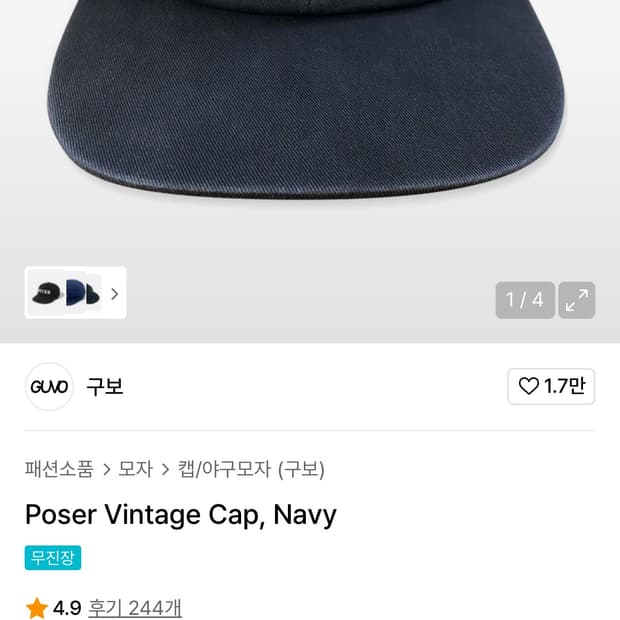Open the image thumbnail gallery strip
Image resolution: width=620 pixels, height=620 pixels.
[x=75, y=293]
